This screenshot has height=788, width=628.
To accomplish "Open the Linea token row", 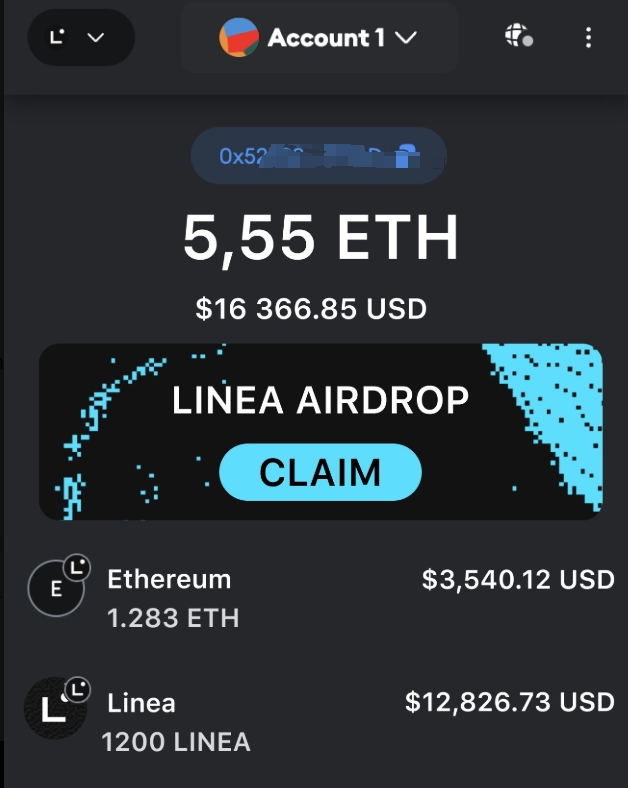I will pyautogui.click(x=318, y=720).
